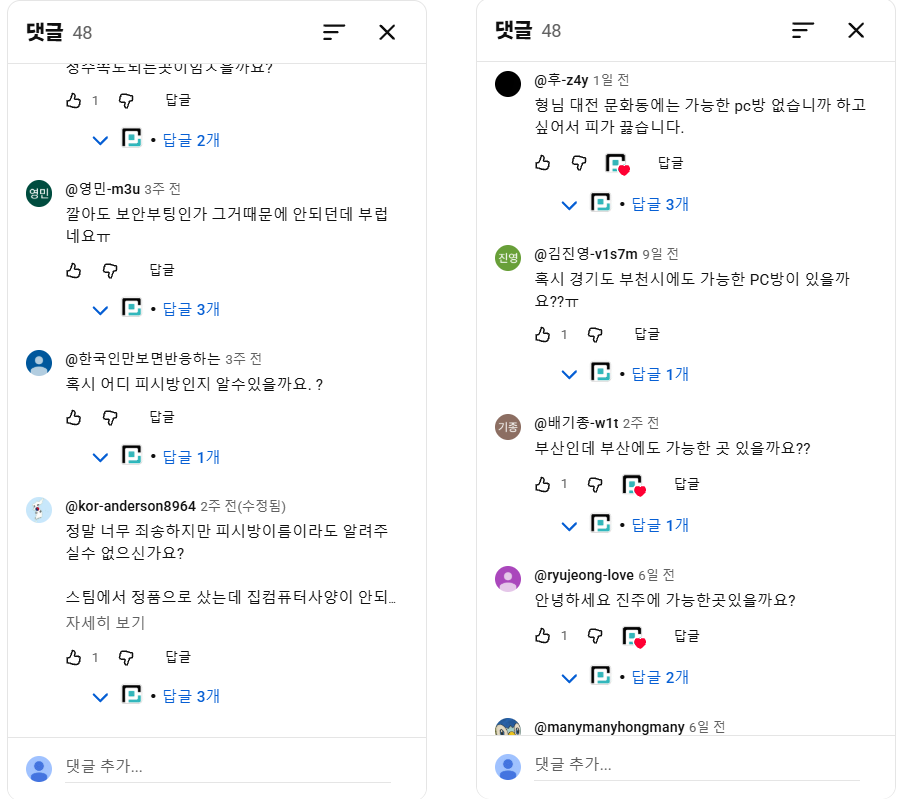Tap 자세히 보기 on @kor-anderson8964's comment

tap(105, 622)
